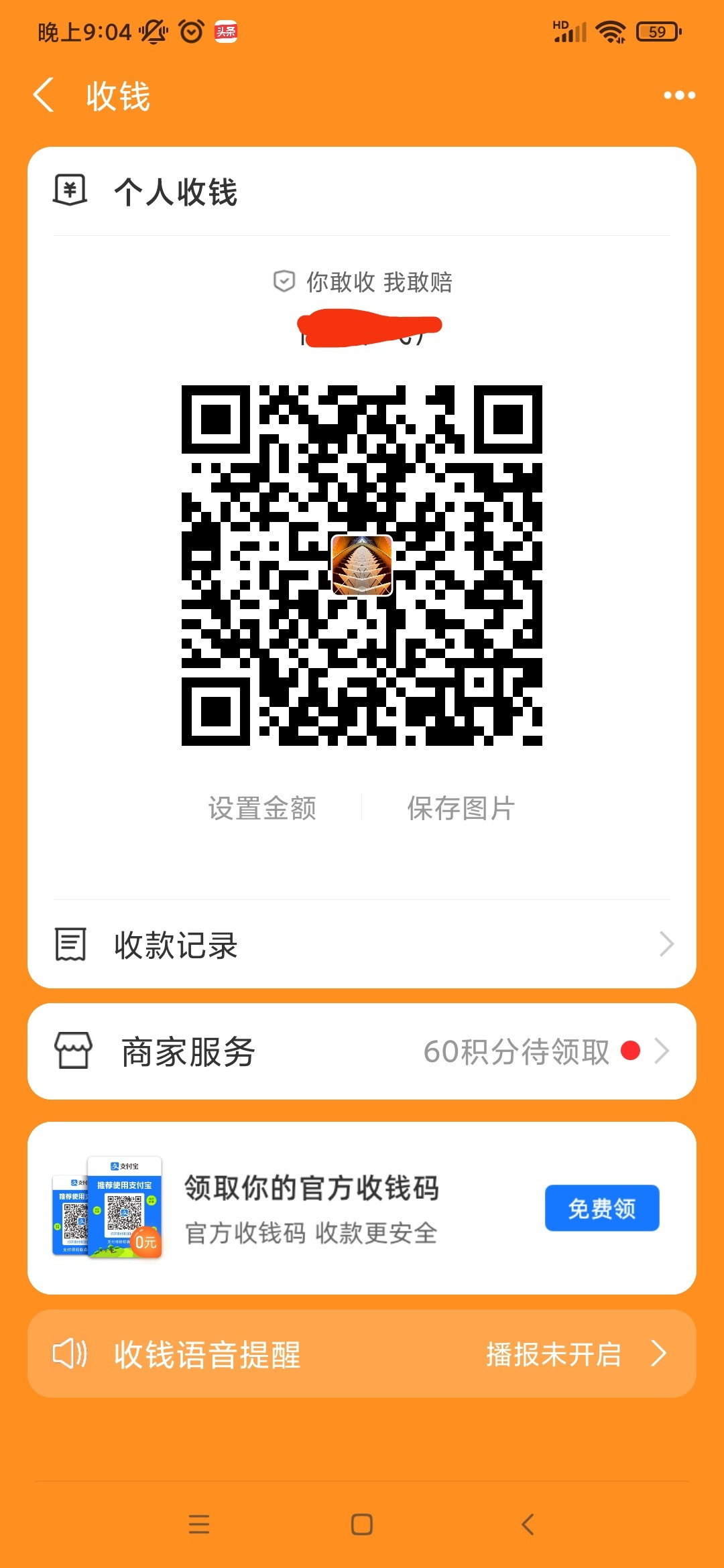The width and height of the screenshot is (724, 1568).
Task: Open system recent apps menu
Action: (x=199, y=1524)
